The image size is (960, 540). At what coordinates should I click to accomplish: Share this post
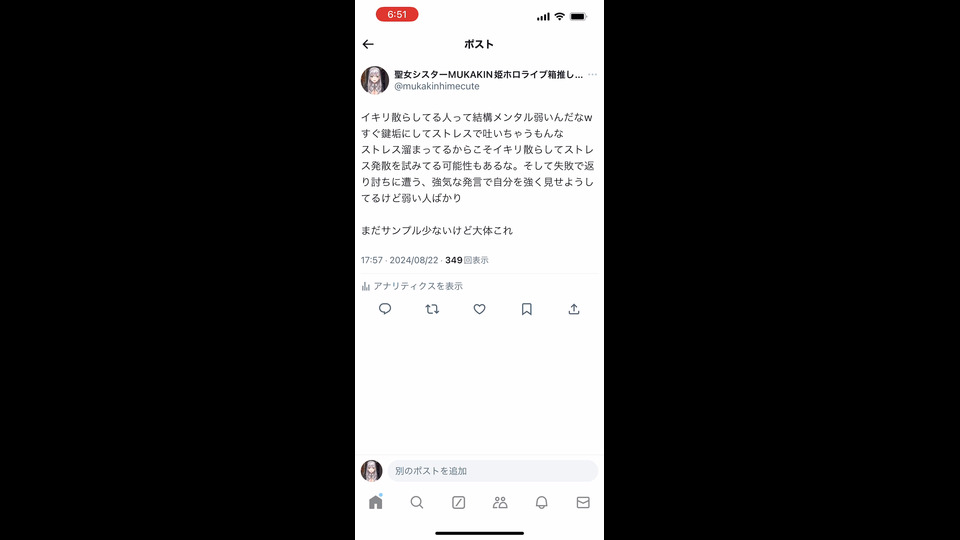[x=574, y=309]
